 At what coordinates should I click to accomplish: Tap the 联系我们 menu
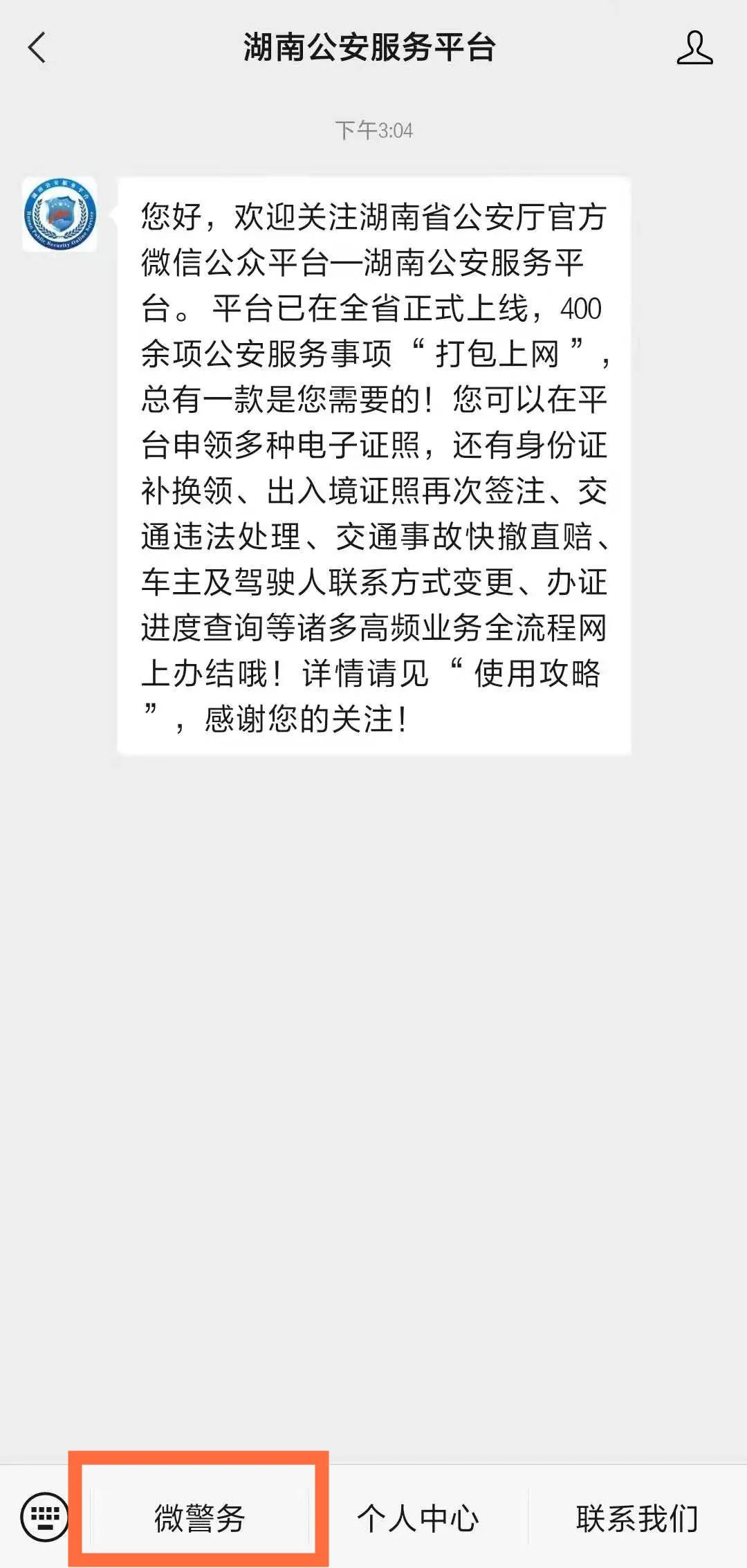pos(637,1518)
